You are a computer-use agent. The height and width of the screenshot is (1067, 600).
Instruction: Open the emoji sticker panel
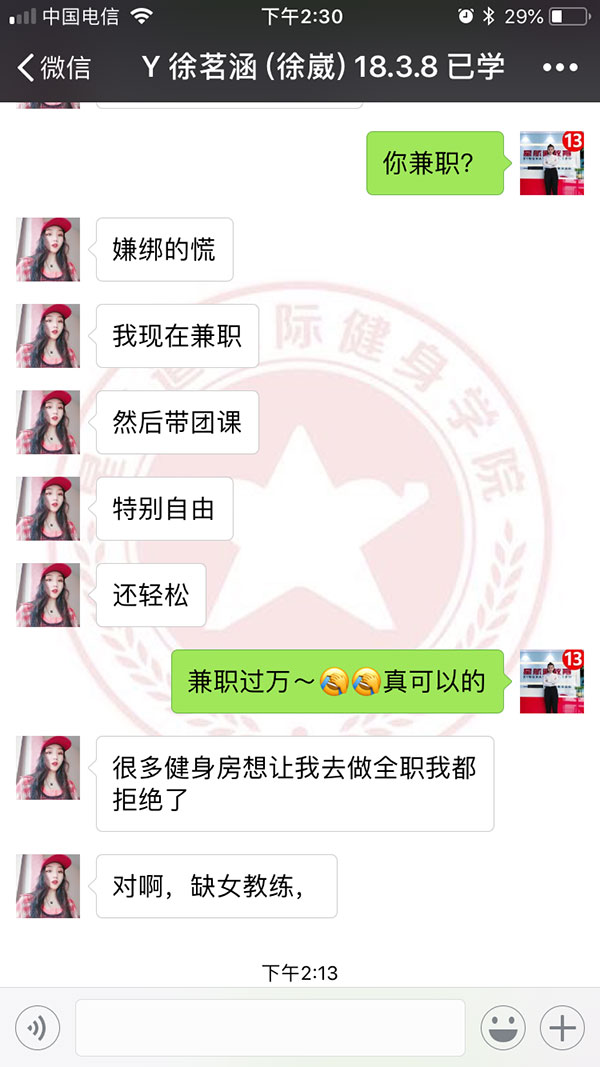503,1027
